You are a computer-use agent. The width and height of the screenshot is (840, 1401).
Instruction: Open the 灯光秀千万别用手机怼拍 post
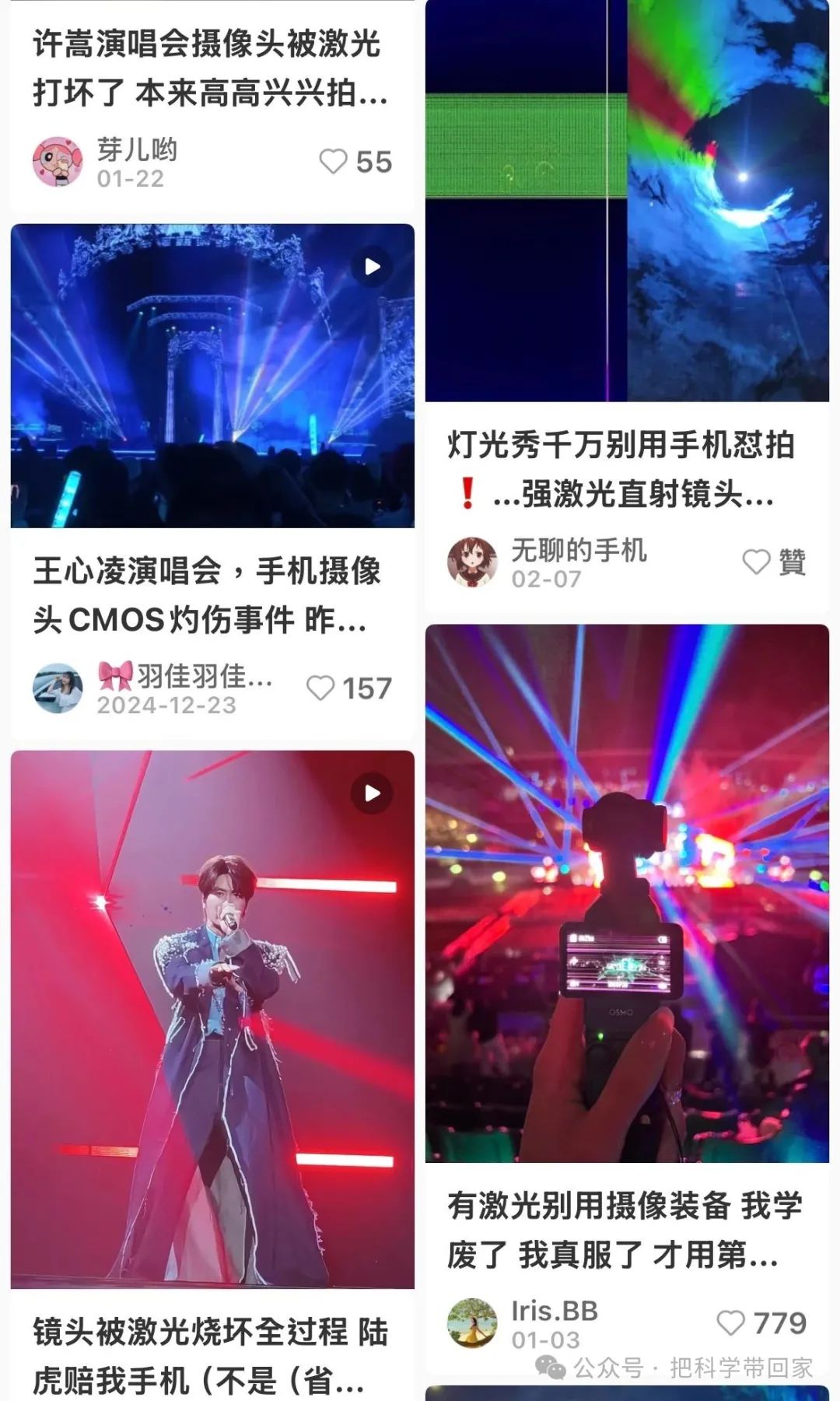pyautogui.click(x=627, y=202)
